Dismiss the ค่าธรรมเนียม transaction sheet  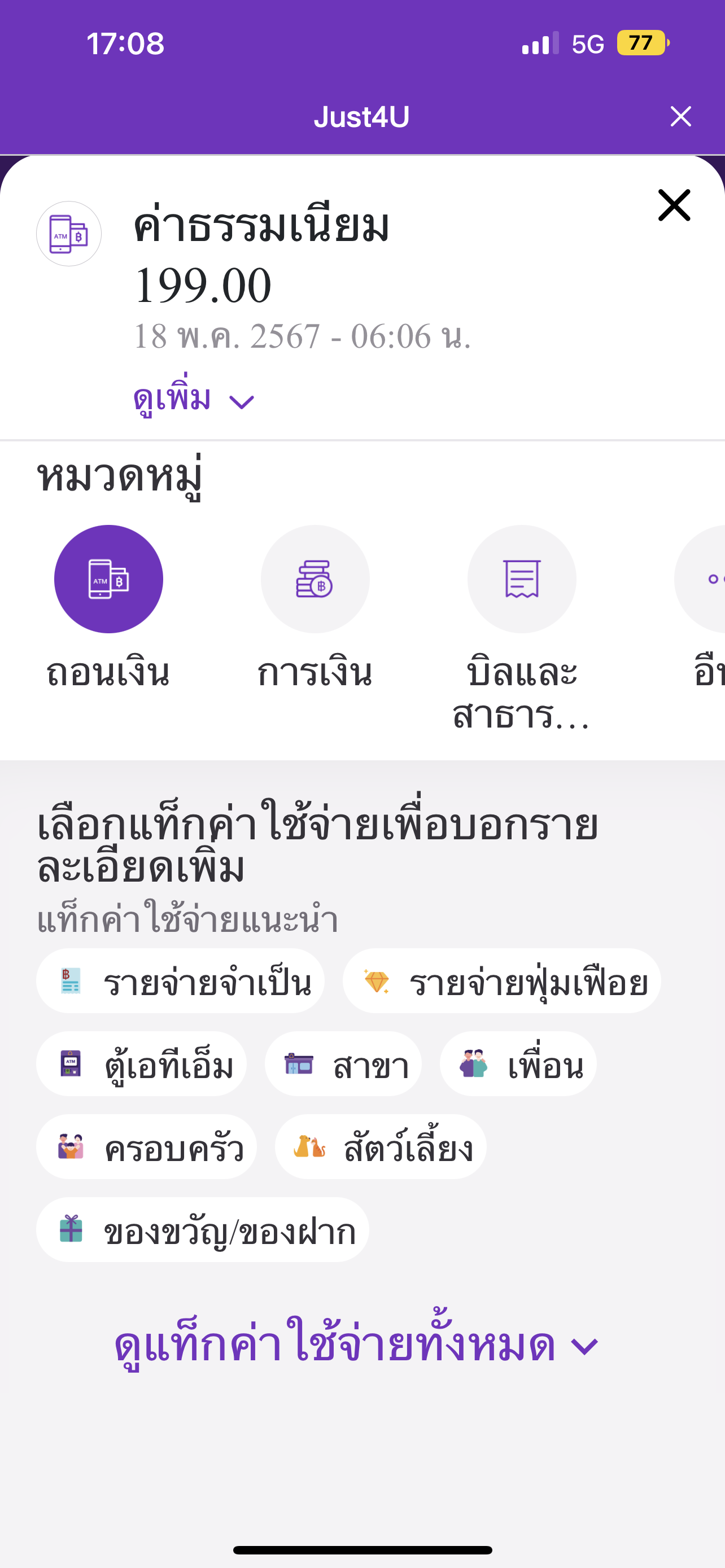point(674,205)
